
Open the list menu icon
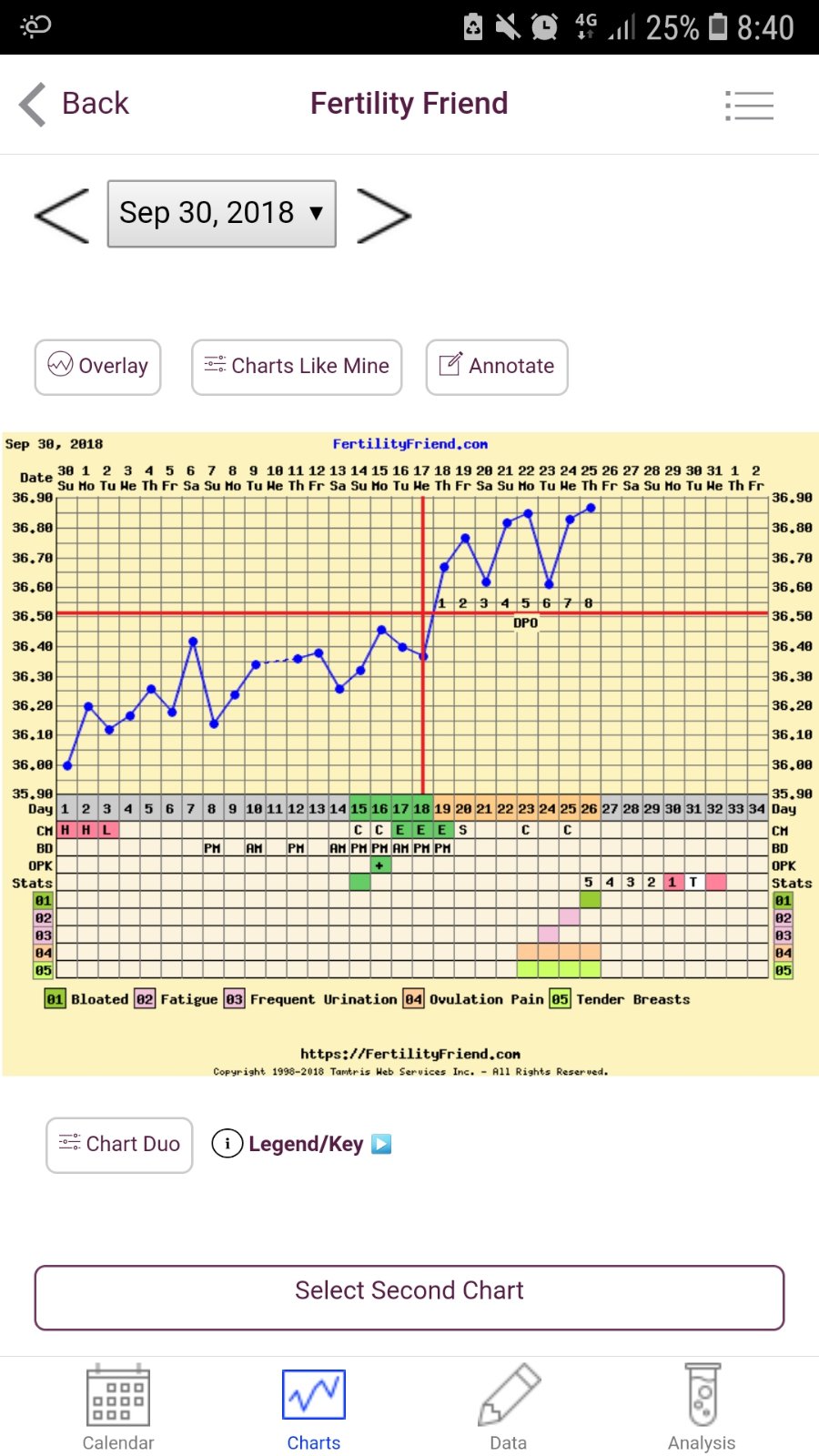(749, 106)
